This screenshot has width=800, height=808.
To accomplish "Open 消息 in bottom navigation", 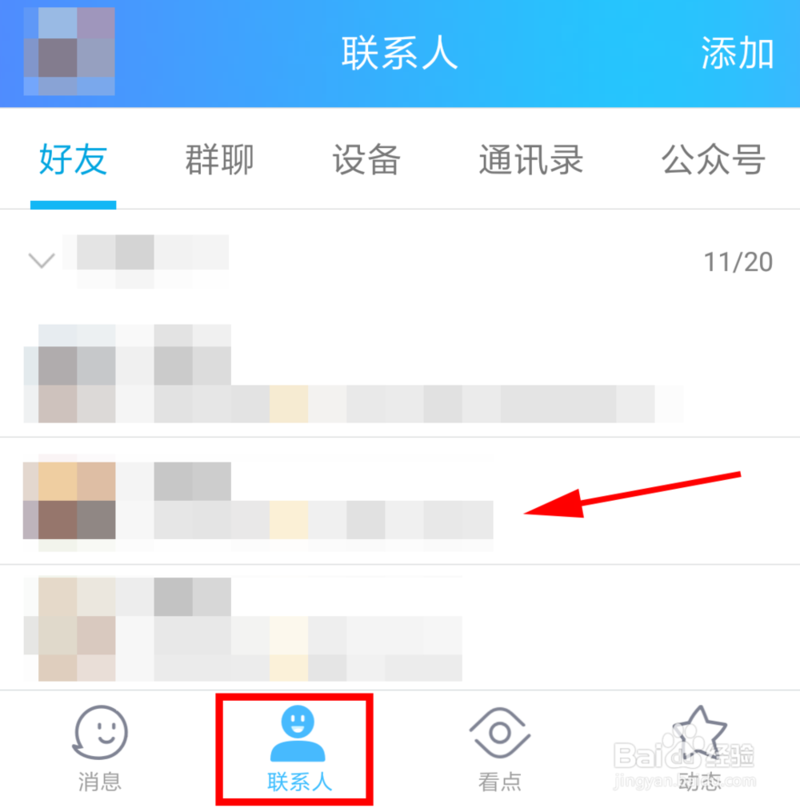I will pos(99,750).
